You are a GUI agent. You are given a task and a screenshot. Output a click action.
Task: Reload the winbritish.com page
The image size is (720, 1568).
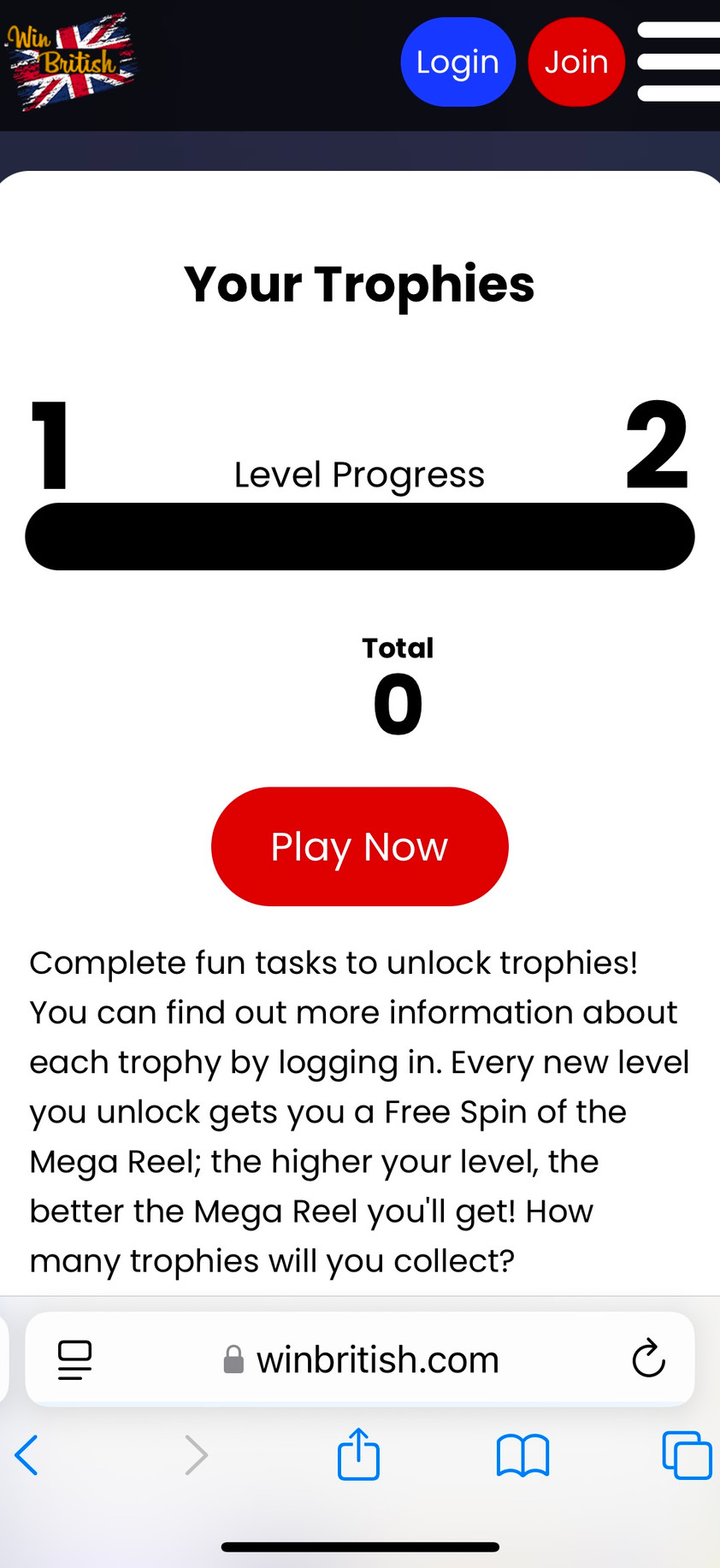(648, 1359)
